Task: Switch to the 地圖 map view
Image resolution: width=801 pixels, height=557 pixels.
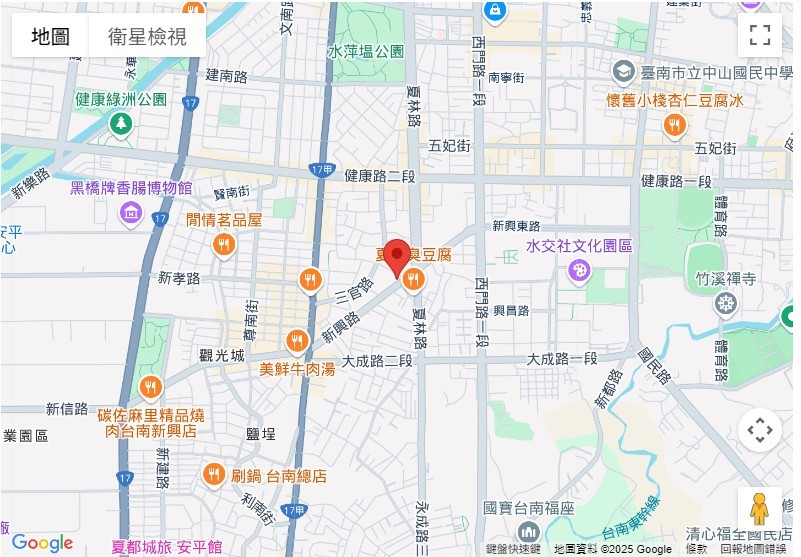Action: (x=50, y=37)
